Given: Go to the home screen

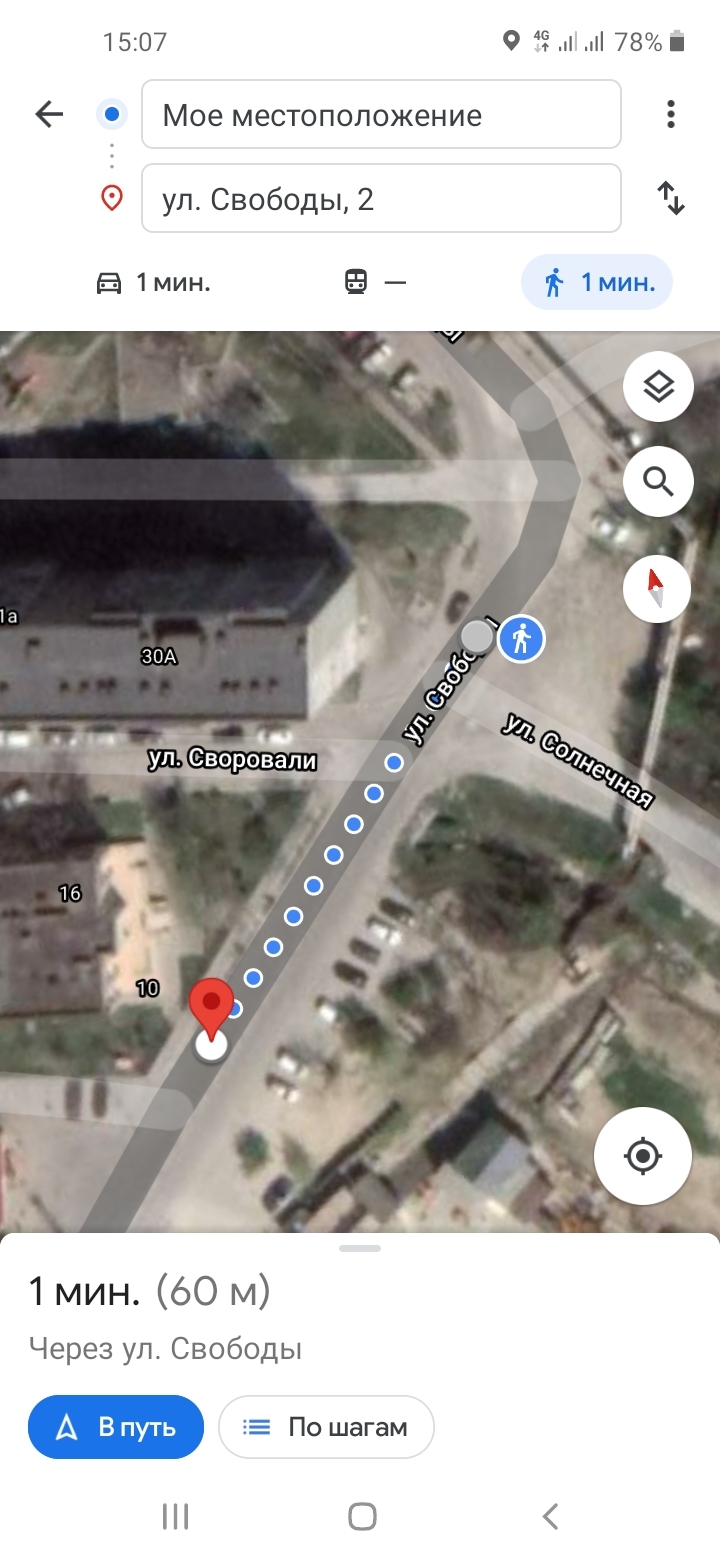Looking at the screenshot, I should pos(361,1516).
